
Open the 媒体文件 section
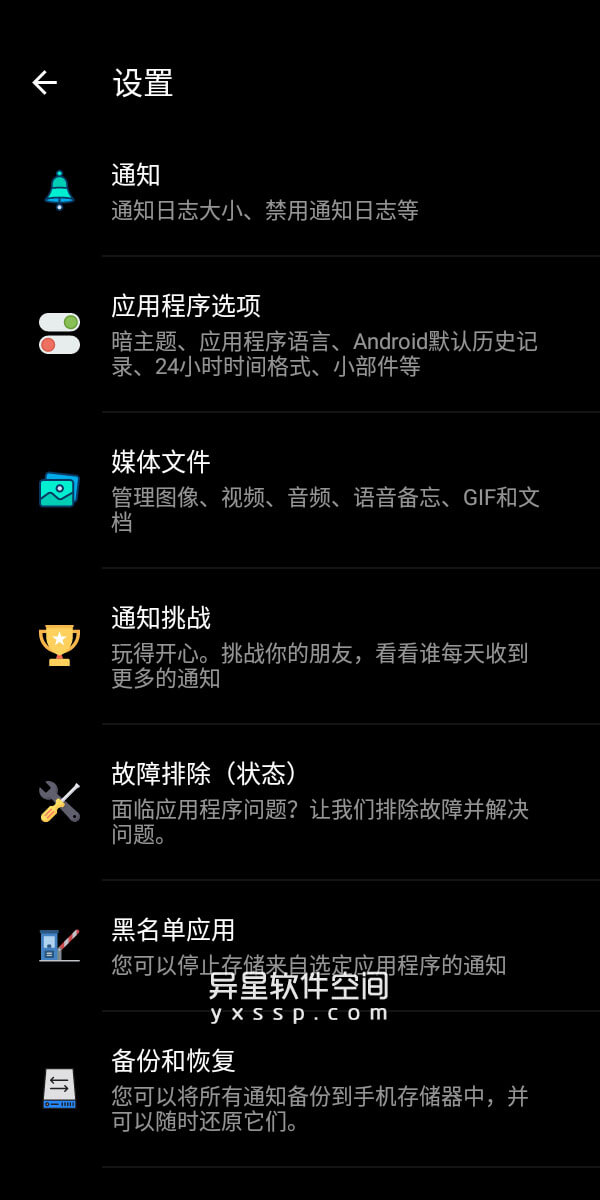300,490
